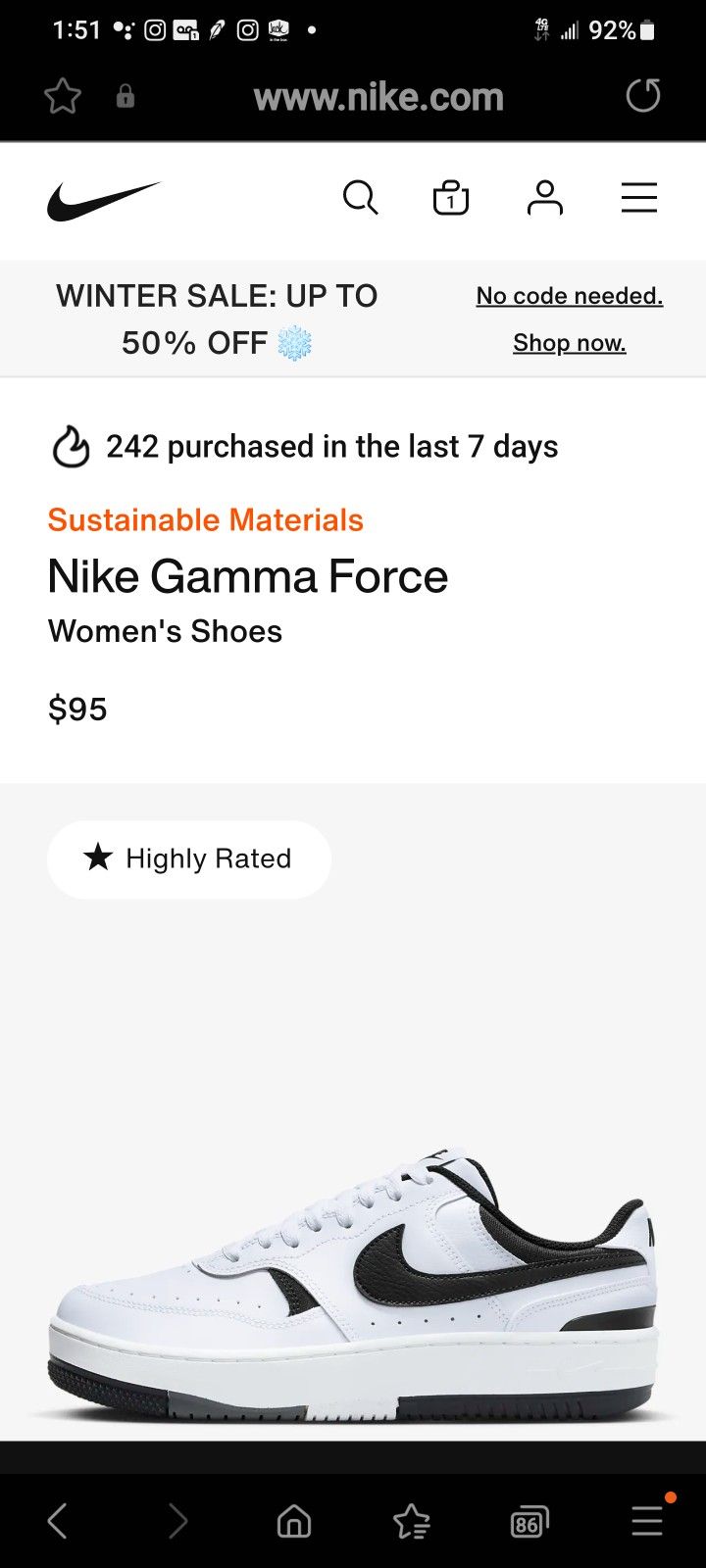Open search on the Nike site
This screenshot has width=706, height=1568.
[360, 198]
